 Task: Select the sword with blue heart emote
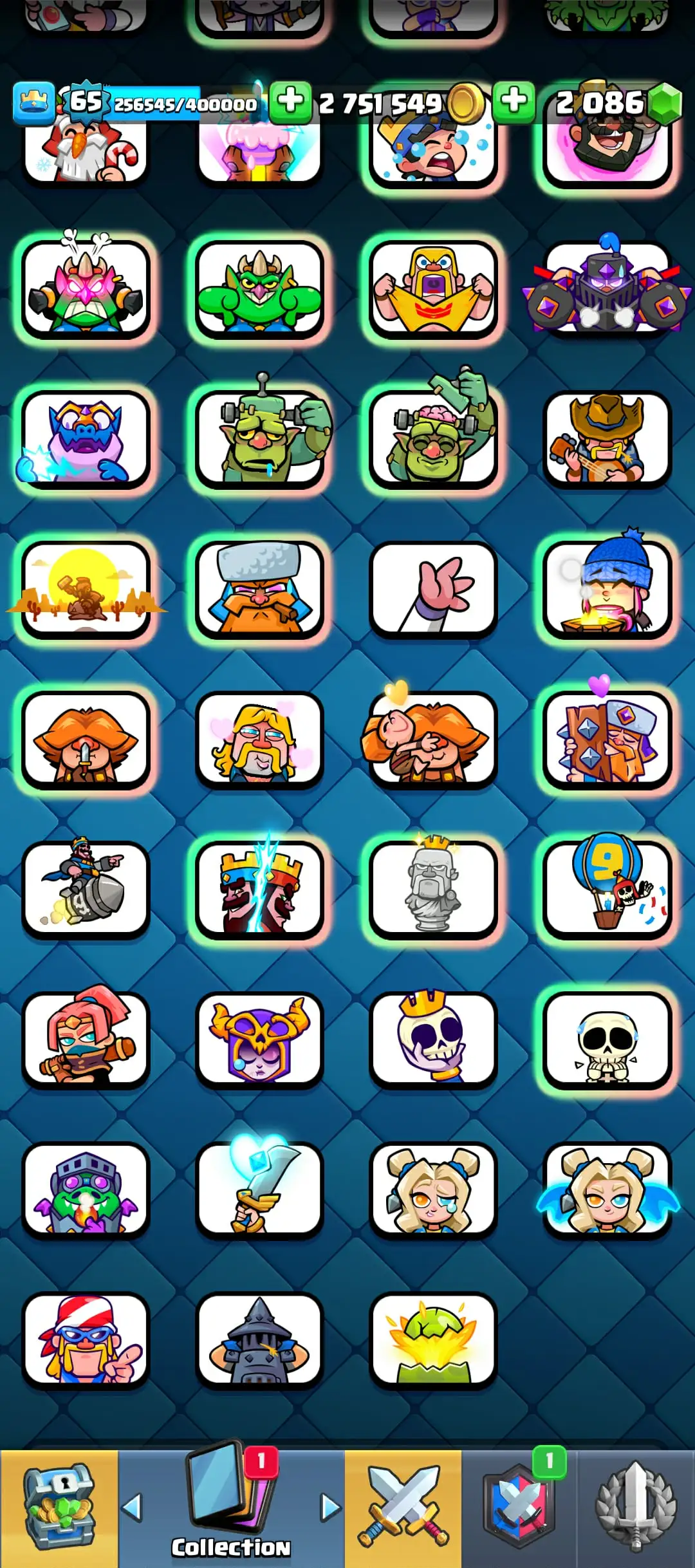coord(259,1190)
